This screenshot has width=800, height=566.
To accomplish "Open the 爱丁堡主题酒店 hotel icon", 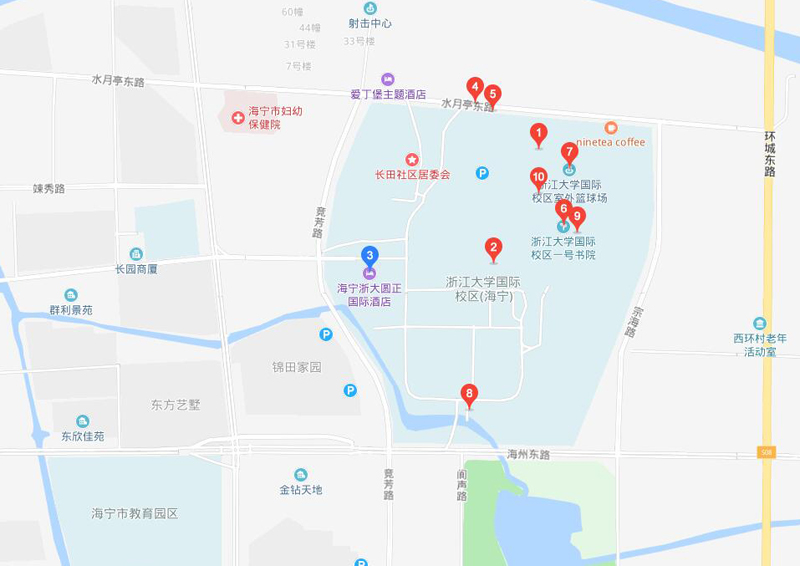I will (x=388, y=79).
